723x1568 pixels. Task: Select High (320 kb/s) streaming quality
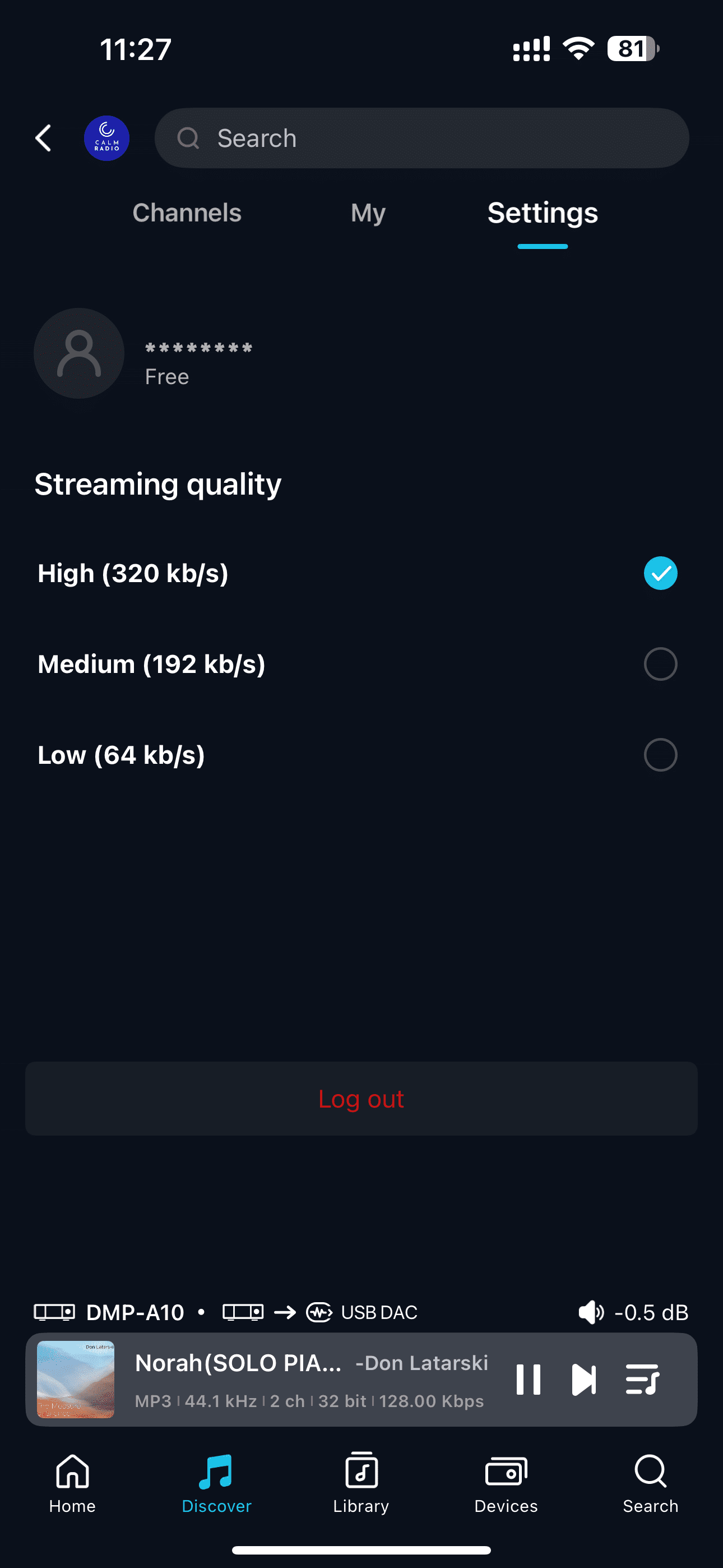(660, 573)
